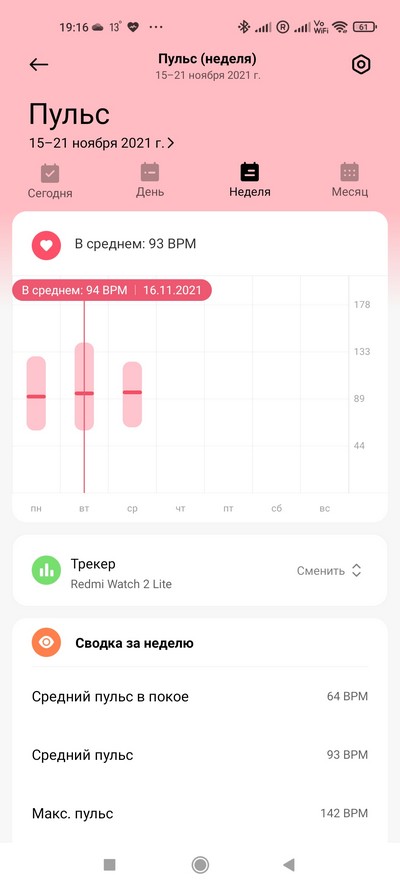Select the Неделя tab
400x889 pixels.
pyautogui.click(x=250, y=180)
